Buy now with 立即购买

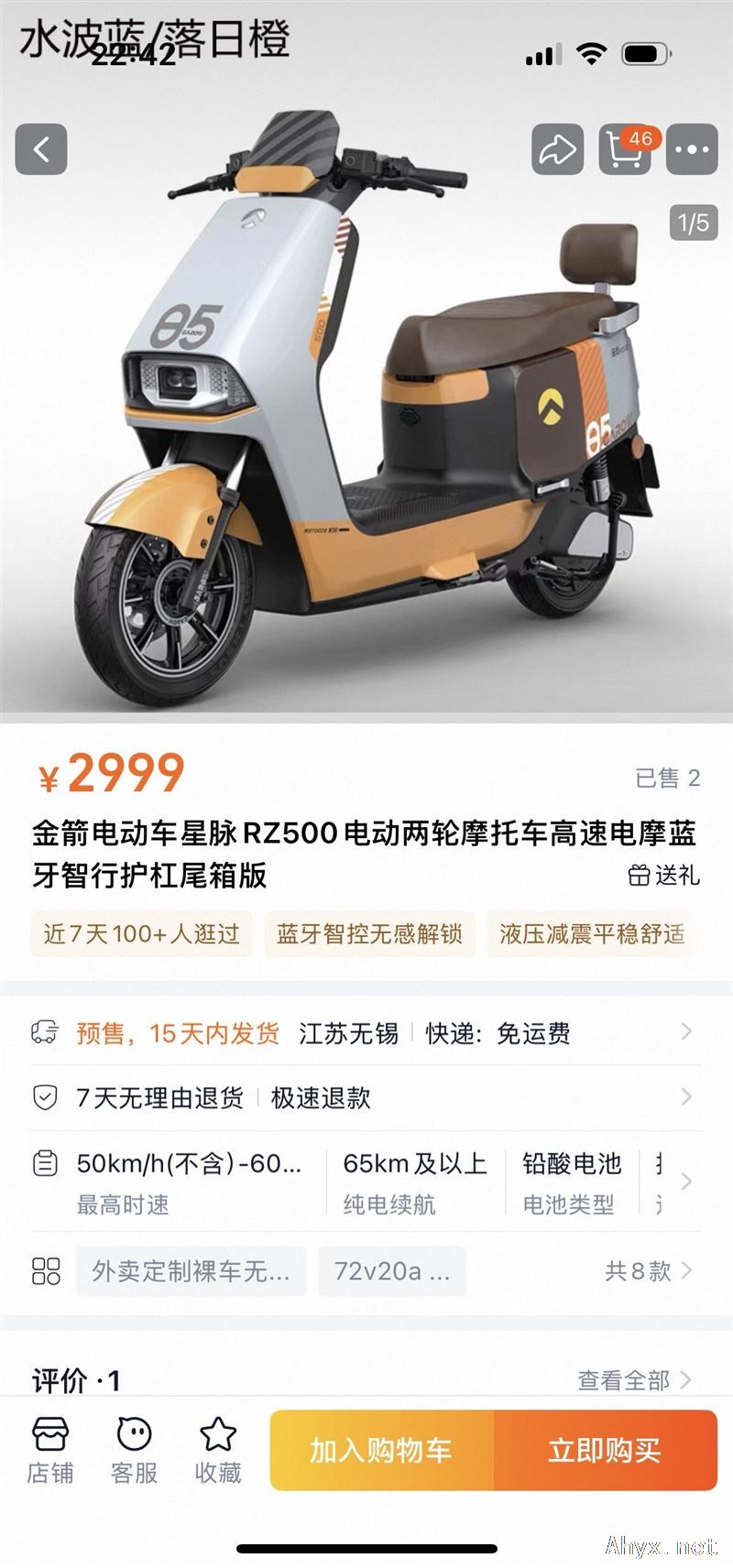(x=605, y=1450)
